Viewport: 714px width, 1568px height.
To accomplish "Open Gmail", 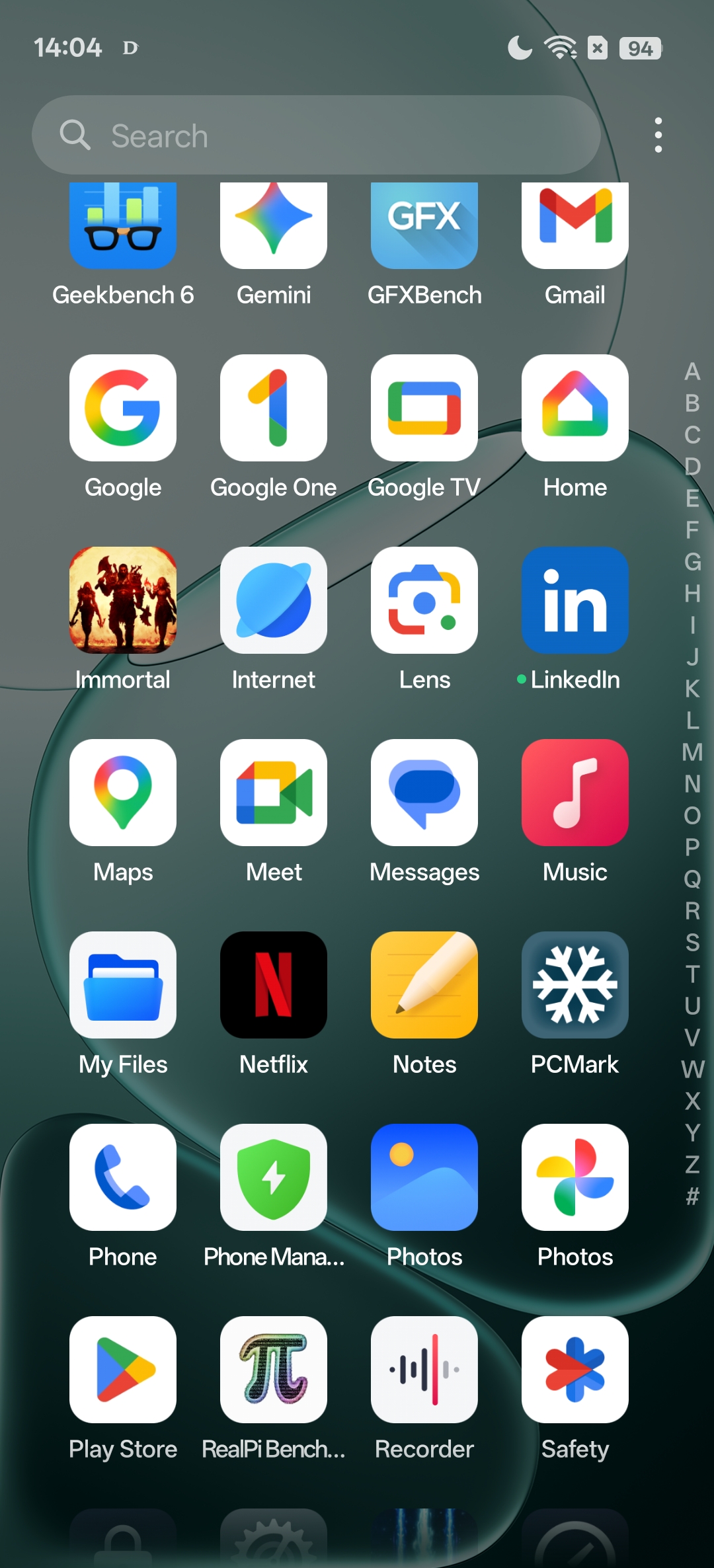I will click(x=575, y=228).
